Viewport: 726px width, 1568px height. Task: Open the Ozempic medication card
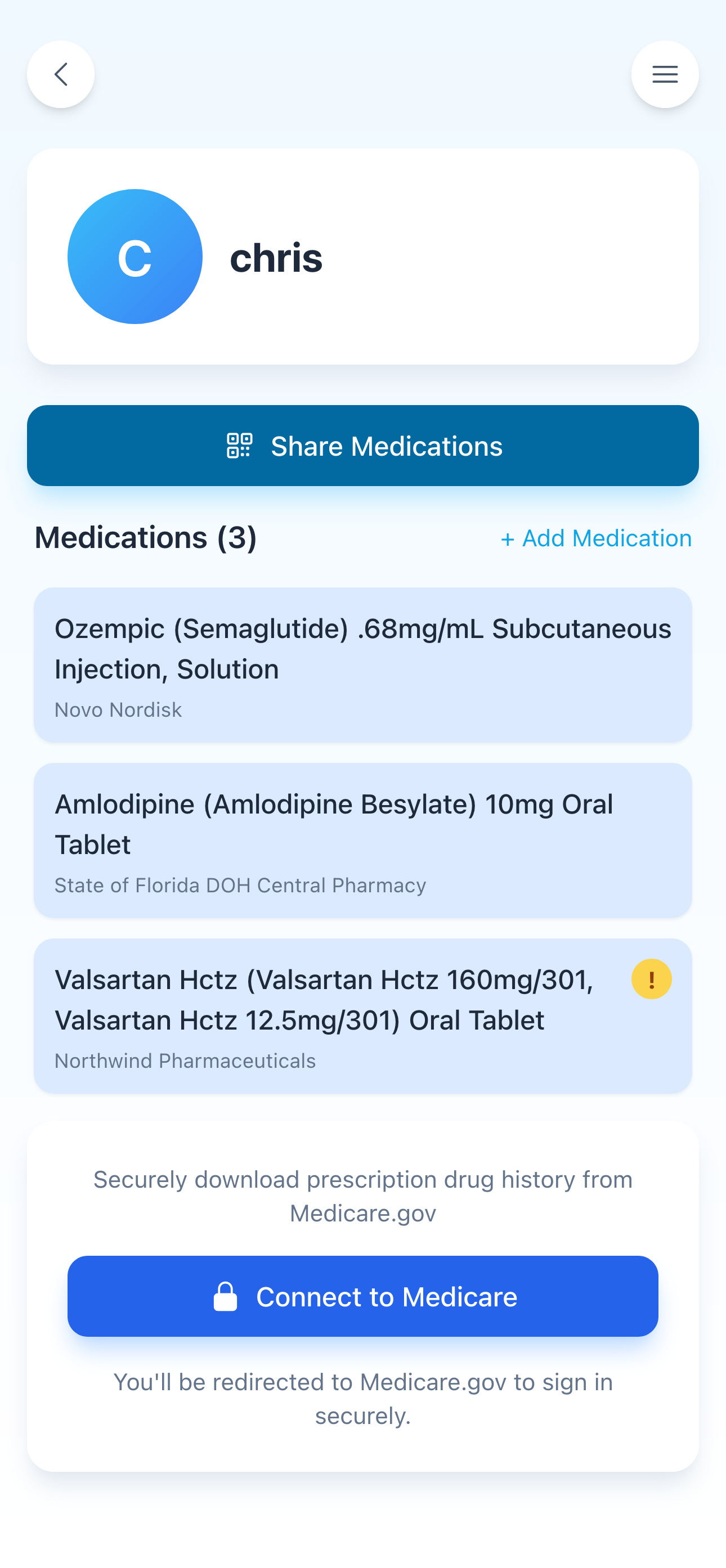[x=363, y=664]
